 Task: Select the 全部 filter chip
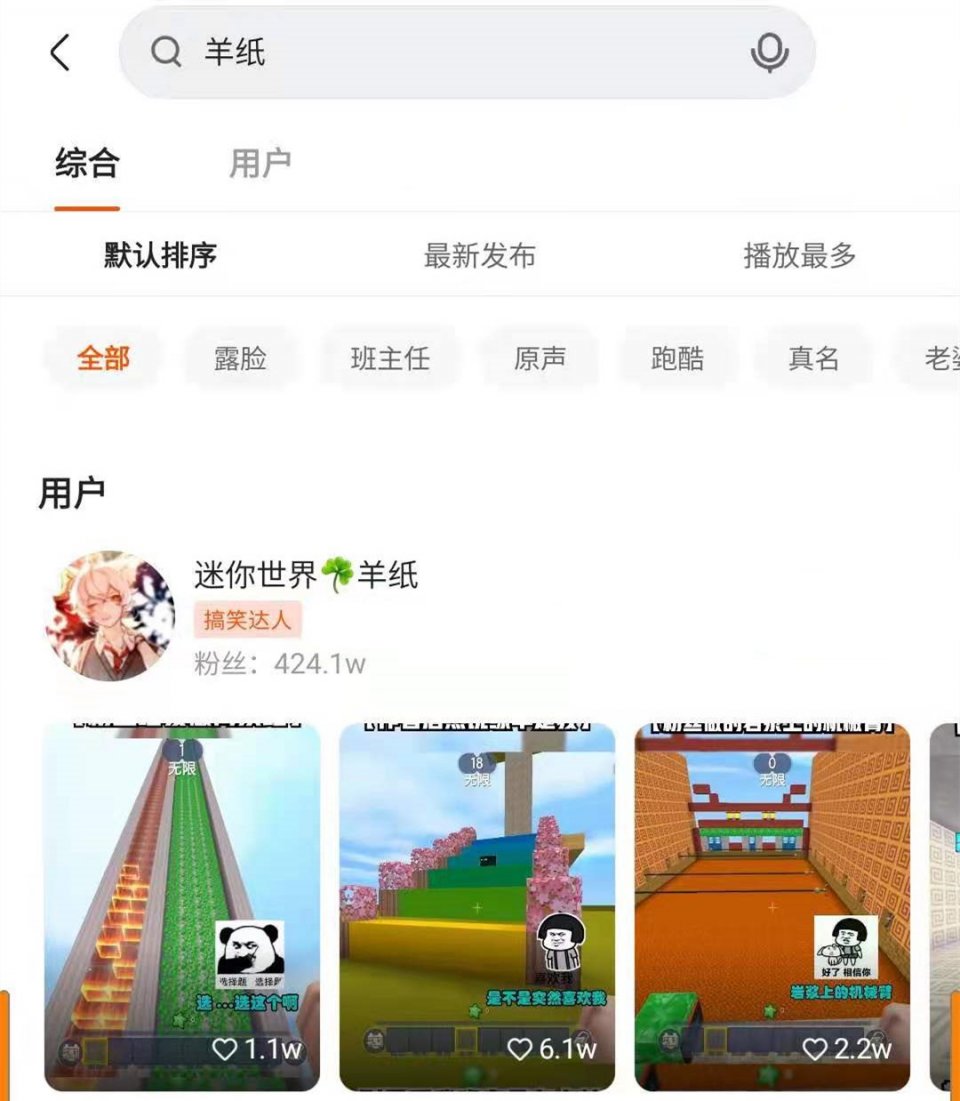104,358
